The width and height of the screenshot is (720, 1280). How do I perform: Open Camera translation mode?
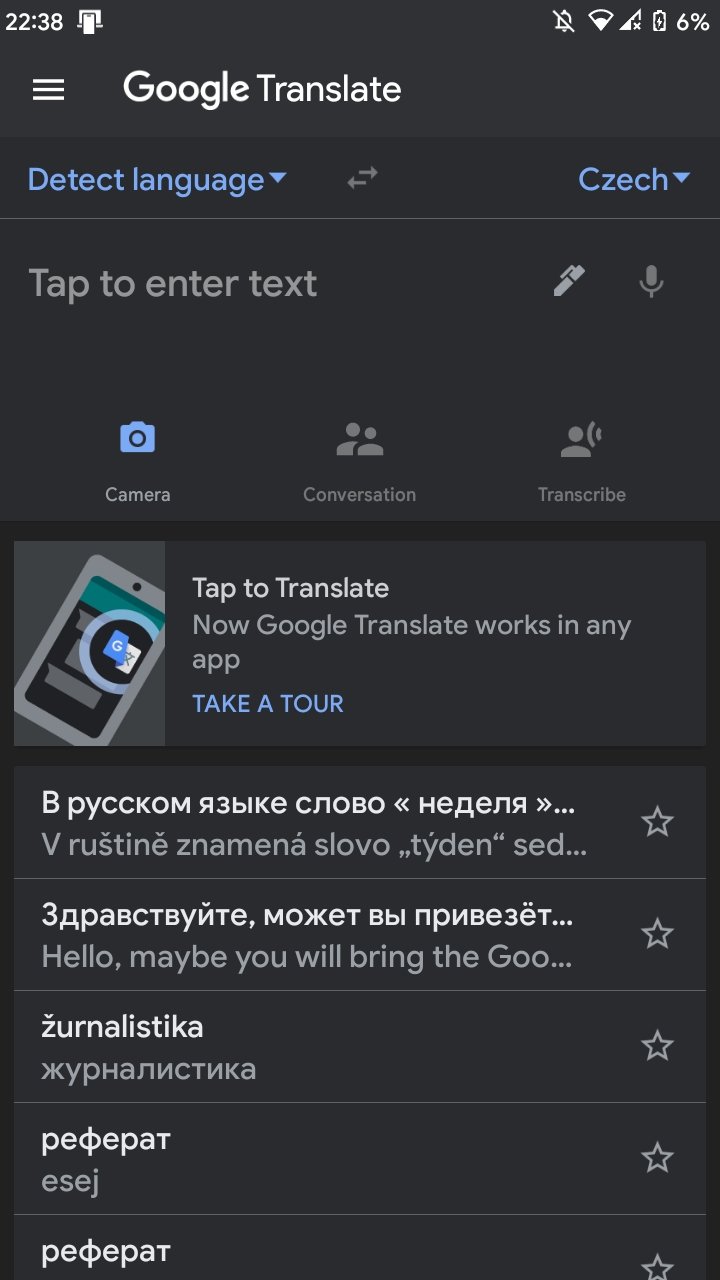pos(138,462)
